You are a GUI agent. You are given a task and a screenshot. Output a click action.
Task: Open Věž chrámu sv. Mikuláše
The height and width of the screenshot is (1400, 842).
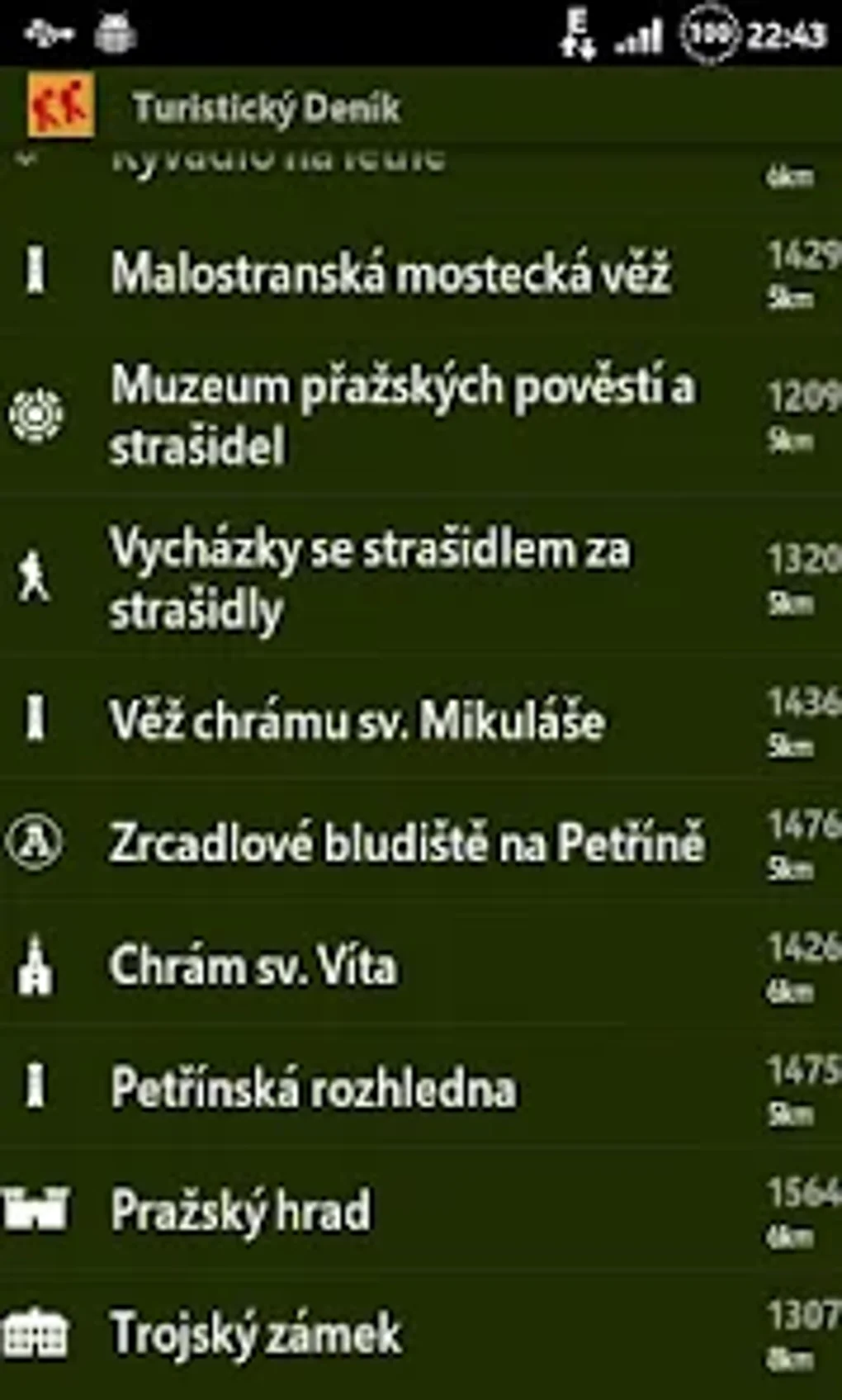[x=421, y=719]
